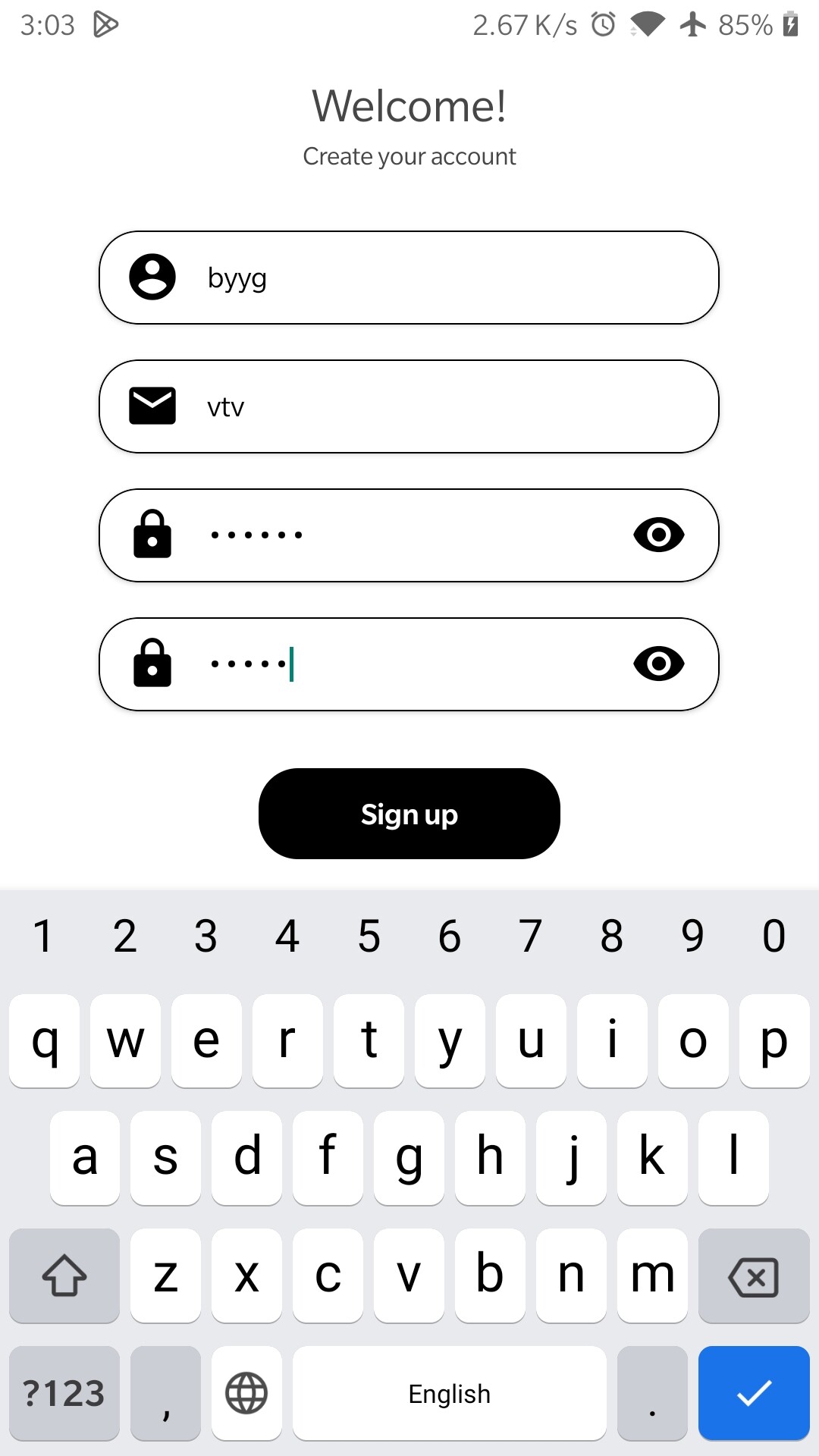
Task: Hit the keyboard backspace key
Action: (754, 1276)
